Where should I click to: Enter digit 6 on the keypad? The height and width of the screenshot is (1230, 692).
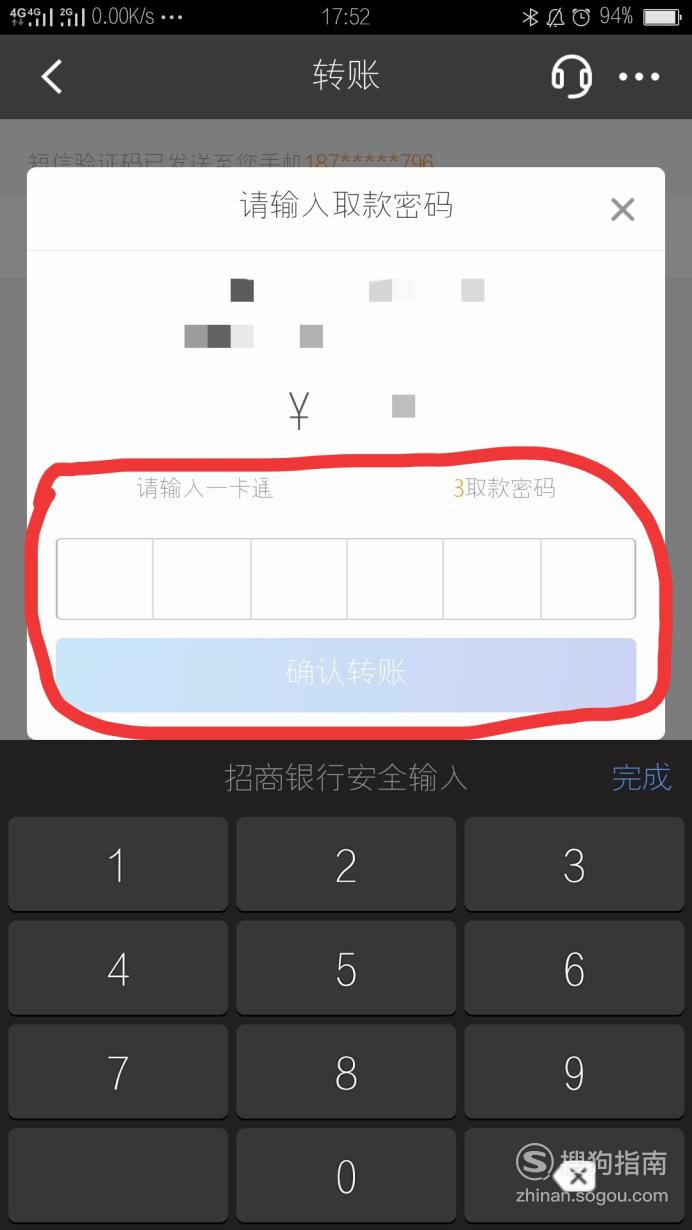[574, 968]
